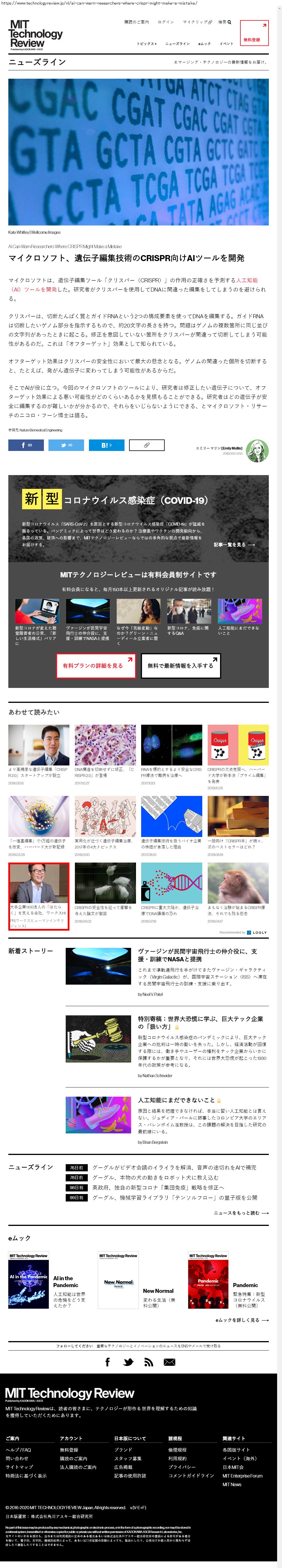Image resolution: width=282 pixels, height=1568 pixels.
Task: Select 無料で最新情報を入手する button
Action: pyautogui.click(x=180, y=666)
